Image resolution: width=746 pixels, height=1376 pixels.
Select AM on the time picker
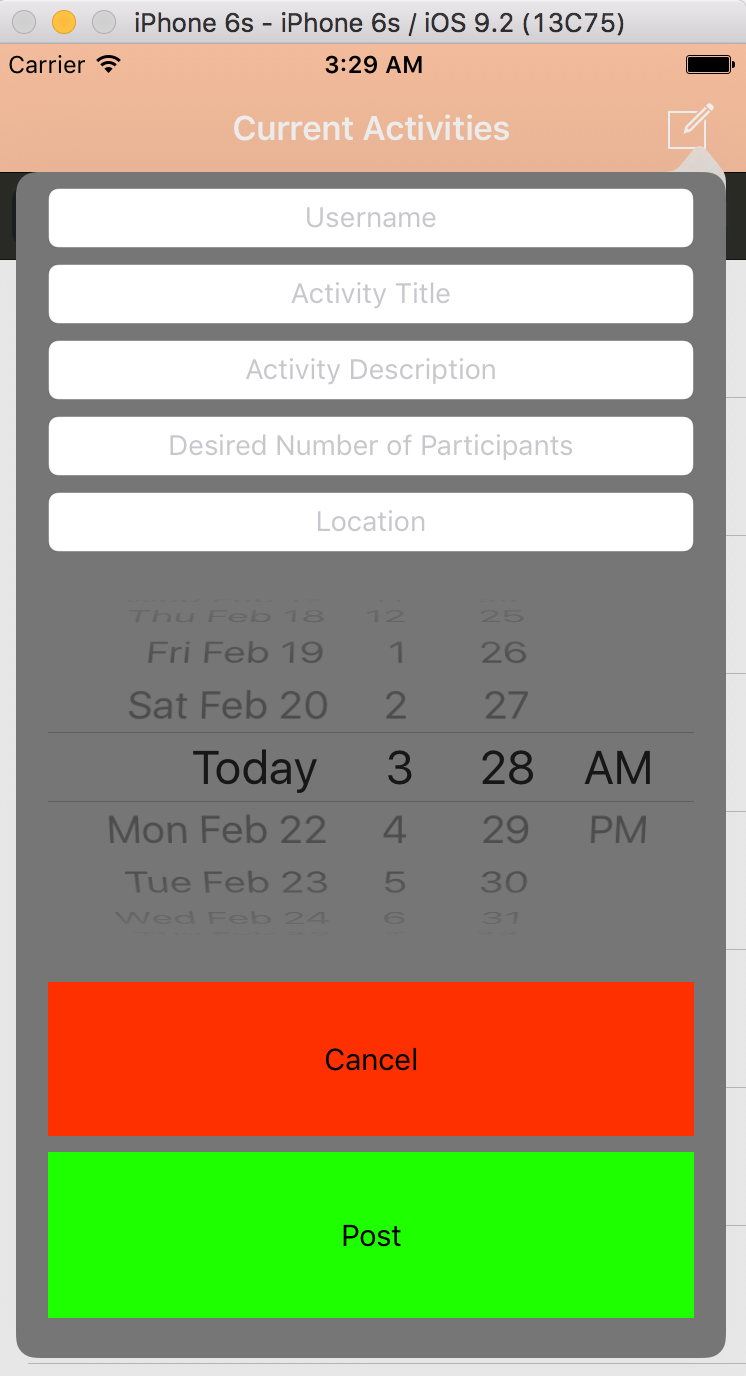point(618,768)
